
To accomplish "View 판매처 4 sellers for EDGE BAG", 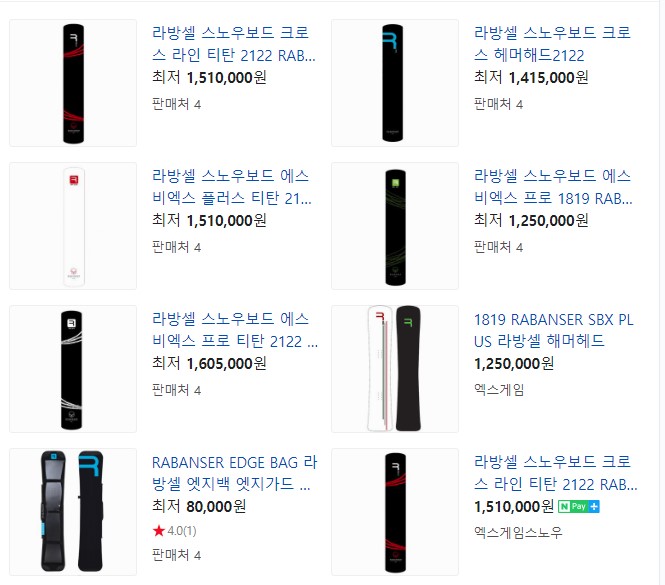I will pyautogui.click(x=176, y=554).
